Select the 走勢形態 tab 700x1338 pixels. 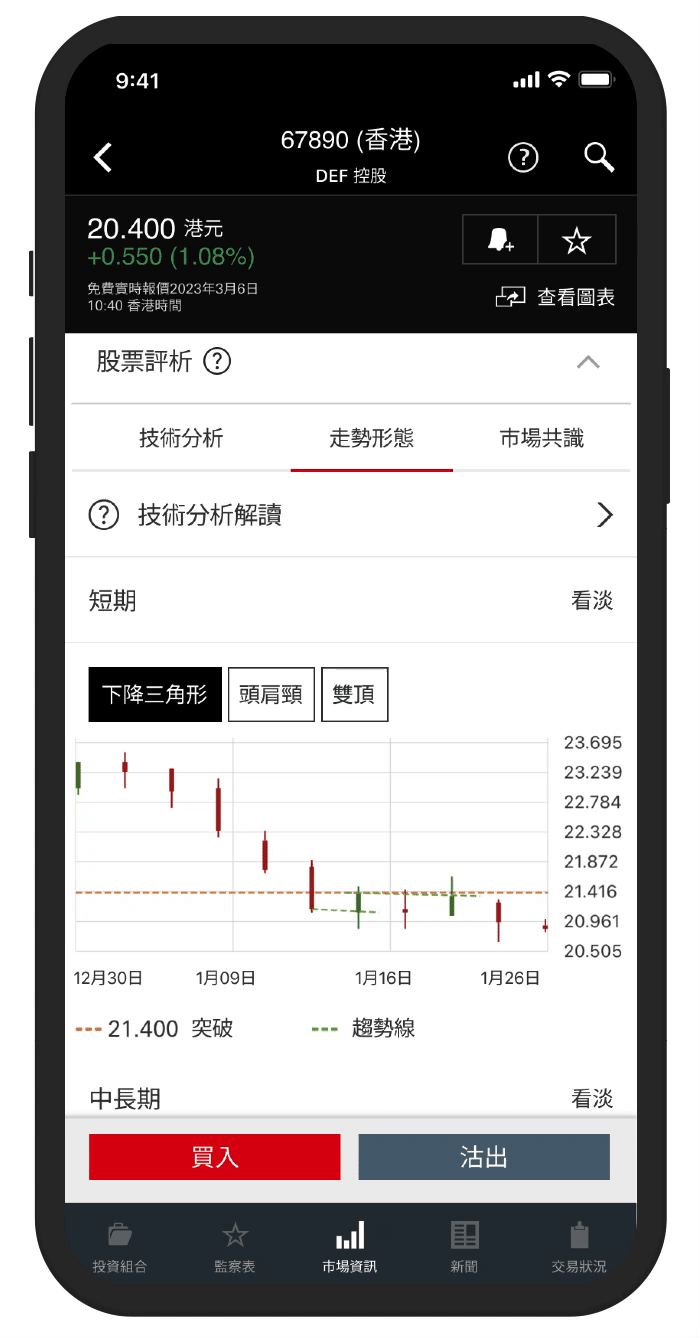tap(371, 438)
